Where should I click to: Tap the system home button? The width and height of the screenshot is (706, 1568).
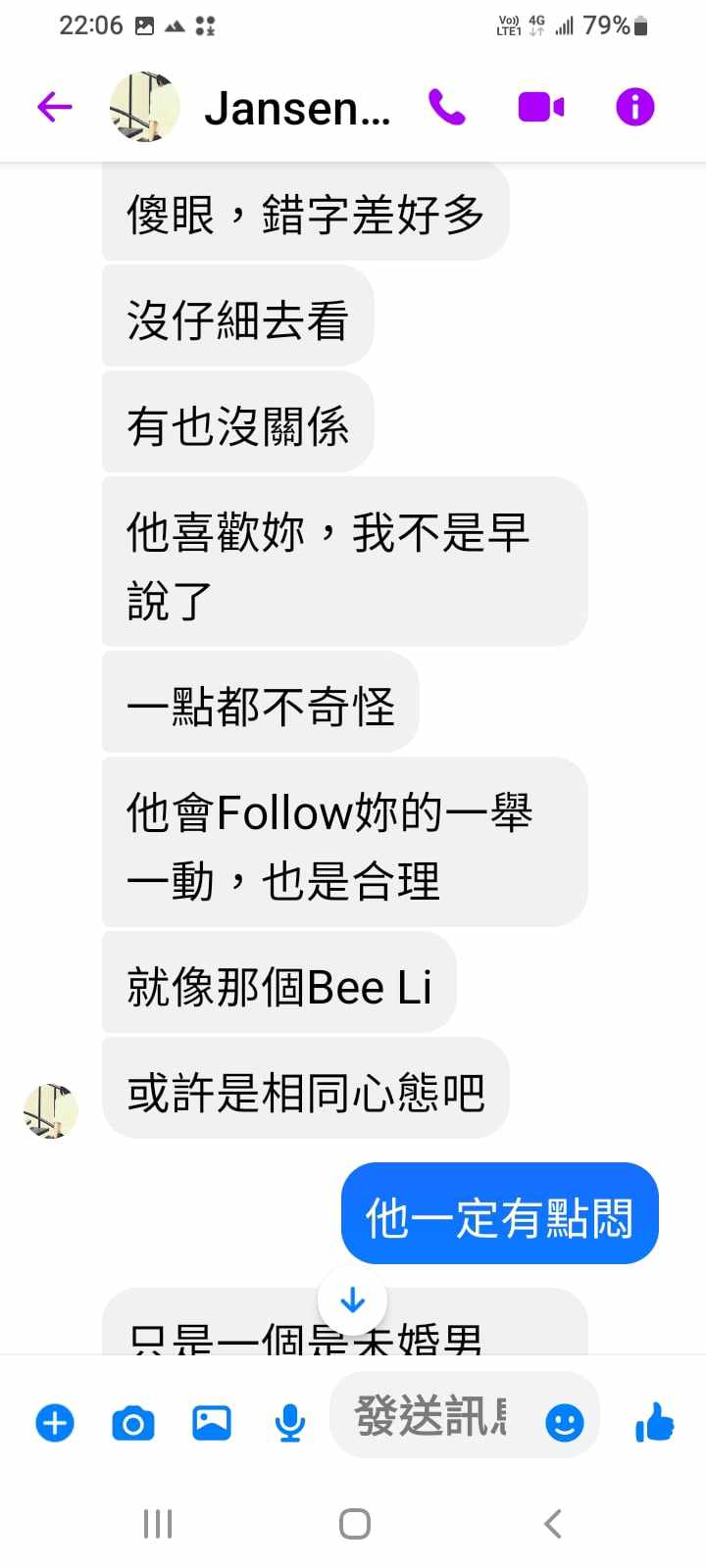(354, 1524)
